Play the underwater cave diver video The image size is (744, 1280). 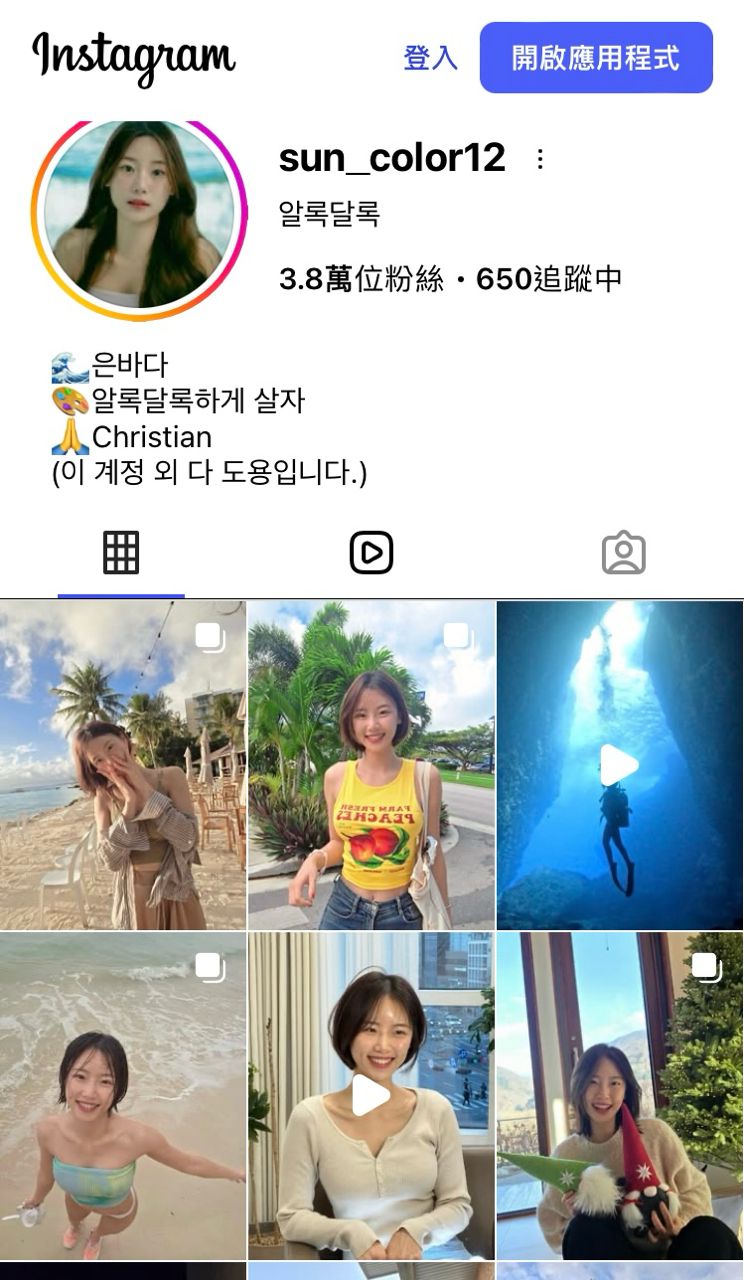coord(620,766)
